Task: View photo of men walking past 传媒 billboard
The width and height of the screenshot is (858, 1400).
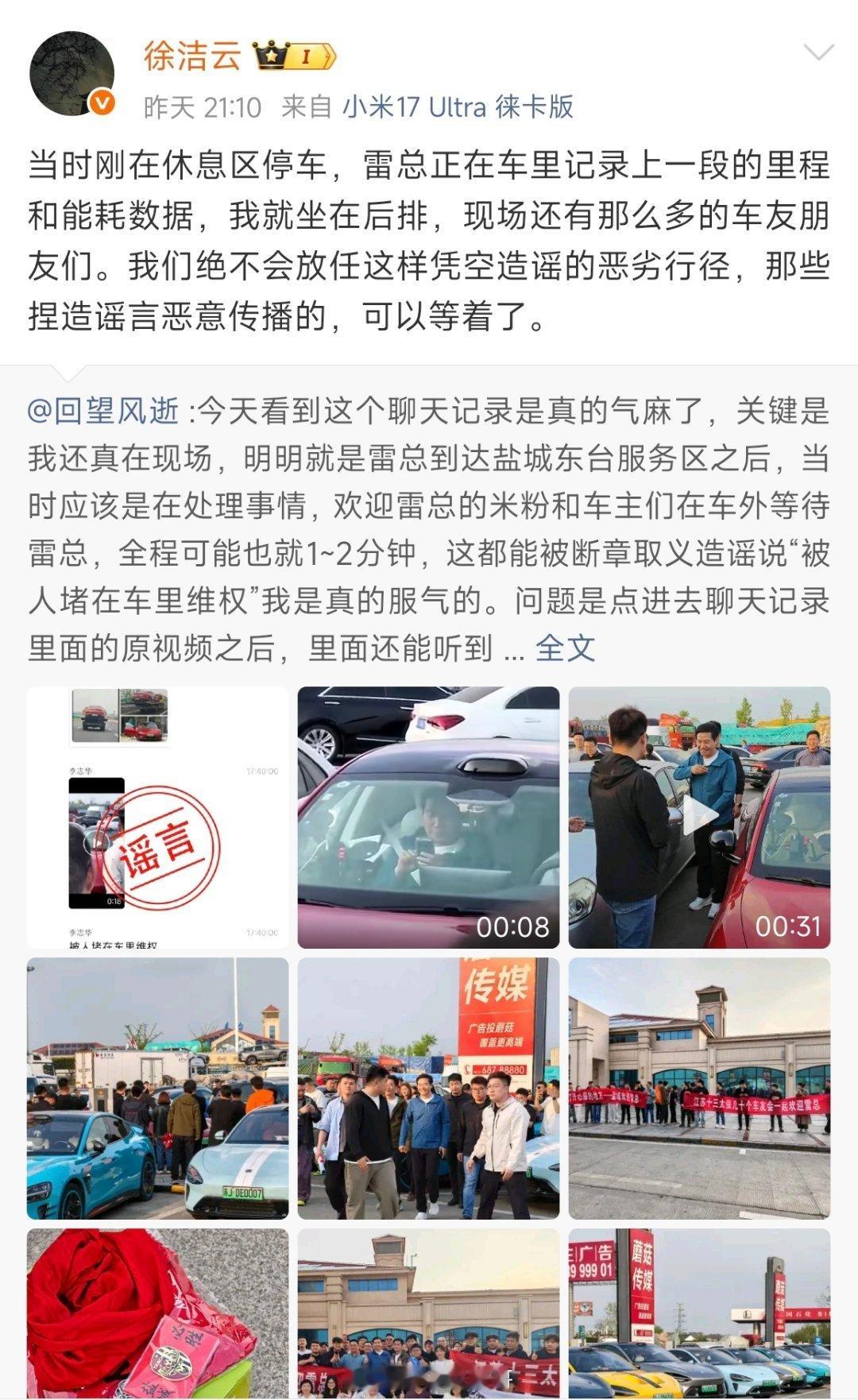Action: point(429,1093)
